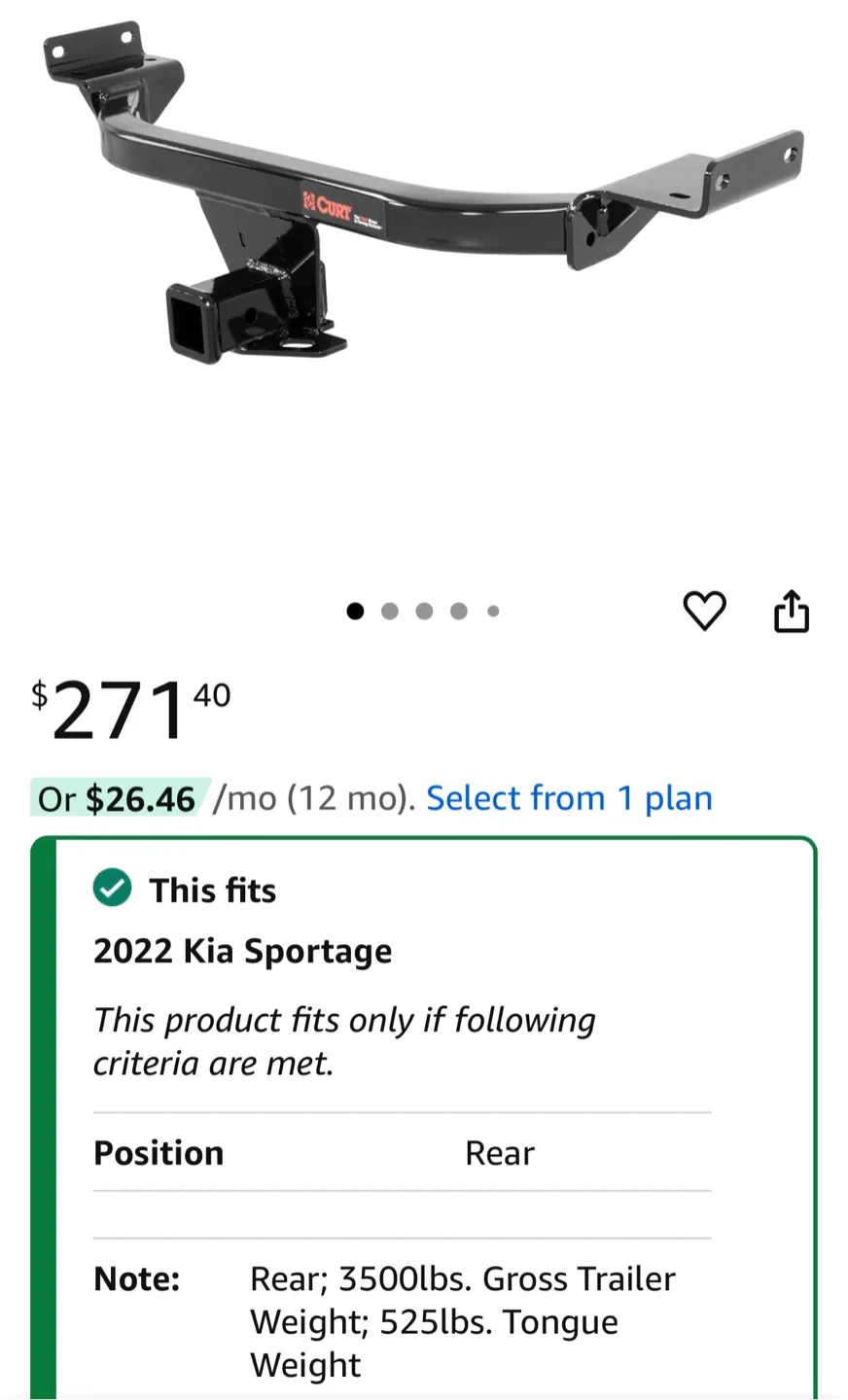Switch to the third image dot
848x1400 pixels.
pos(424,611)
